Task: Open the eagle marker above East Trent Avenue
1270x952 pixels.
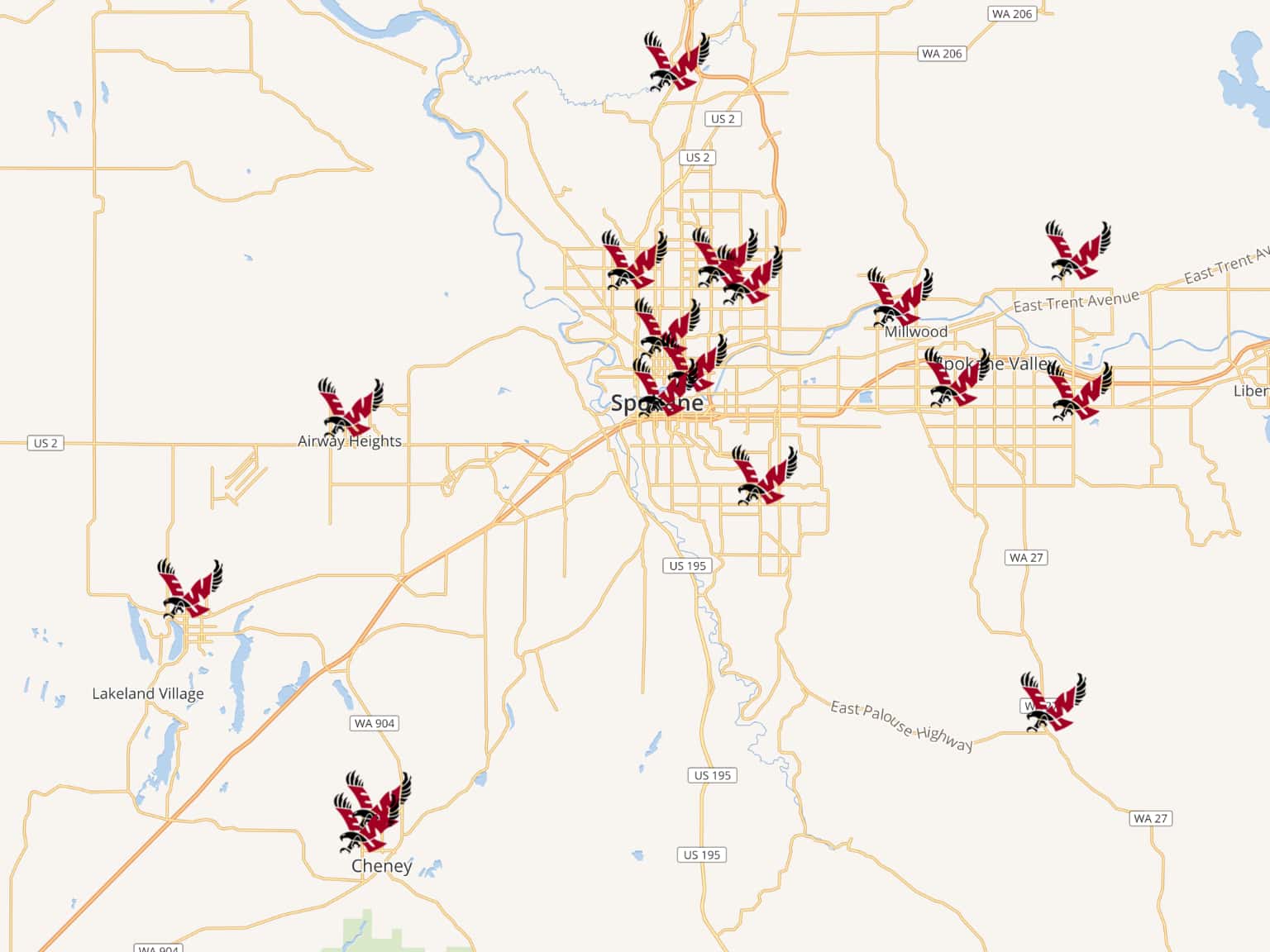Action: coord(1077,250)
